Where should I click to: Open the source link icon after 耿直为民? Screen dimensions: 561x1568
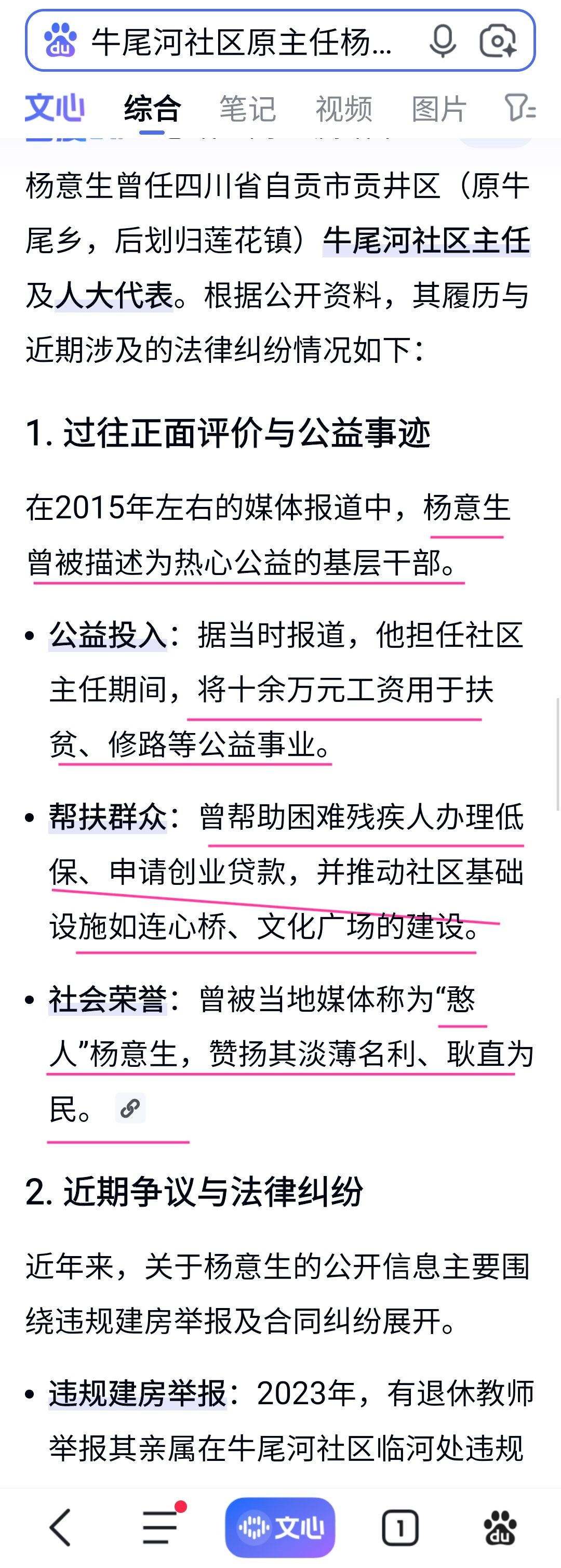click(130, 1108)
